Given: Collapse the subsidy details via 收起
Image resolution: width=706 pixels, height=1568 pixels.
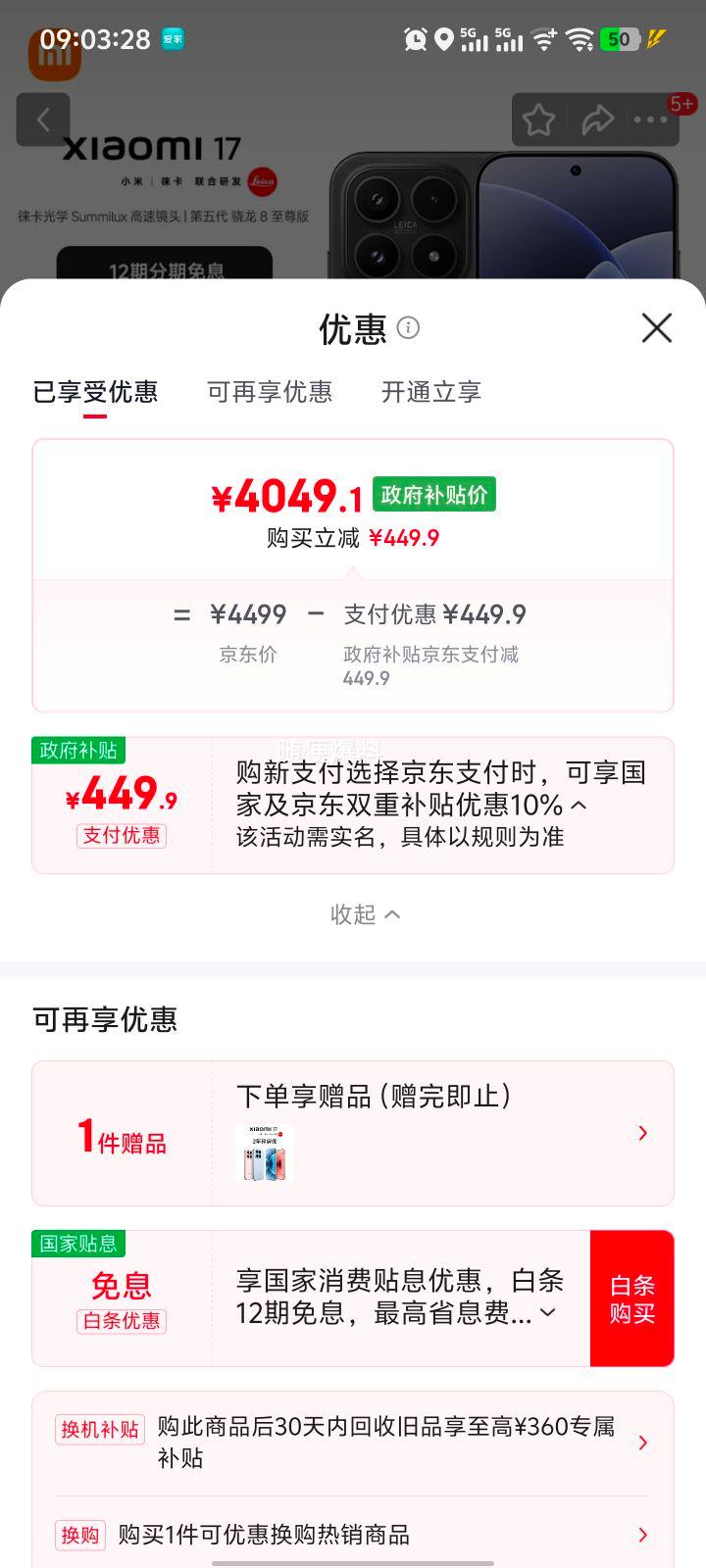Looking at the screenshot, I should pyautogui.click(x=366, y=913).
